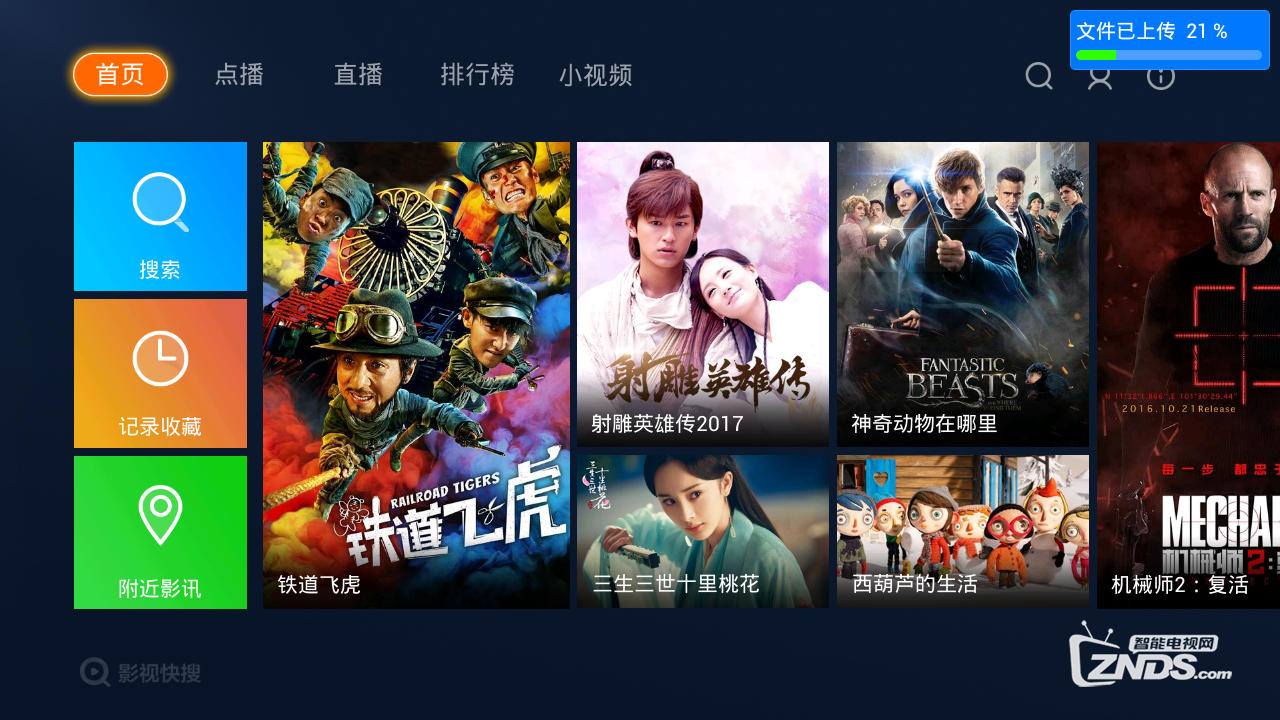This screenshot has height=720, width=1280.
Task: Open the blue 搜索 tile
Action: click(160, 216)
